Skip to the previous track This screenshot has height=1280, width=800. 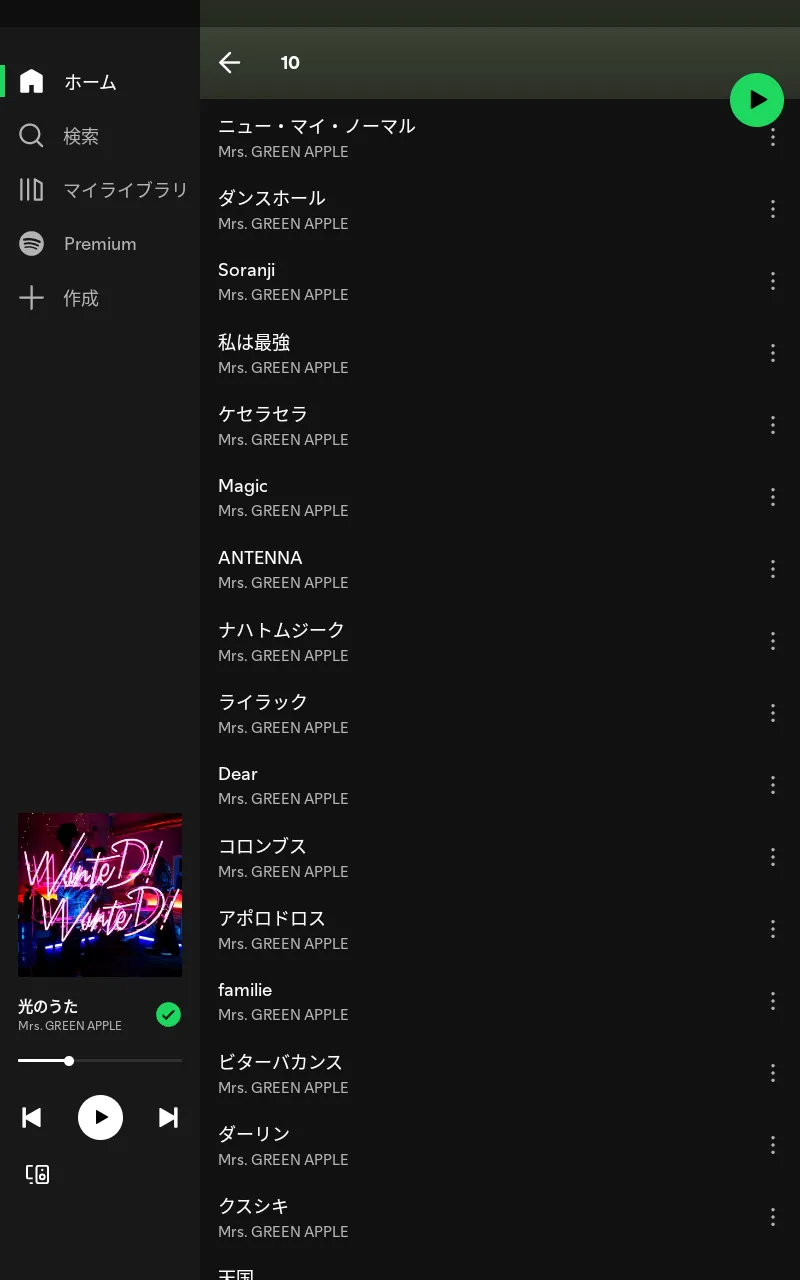[32, 1117]
